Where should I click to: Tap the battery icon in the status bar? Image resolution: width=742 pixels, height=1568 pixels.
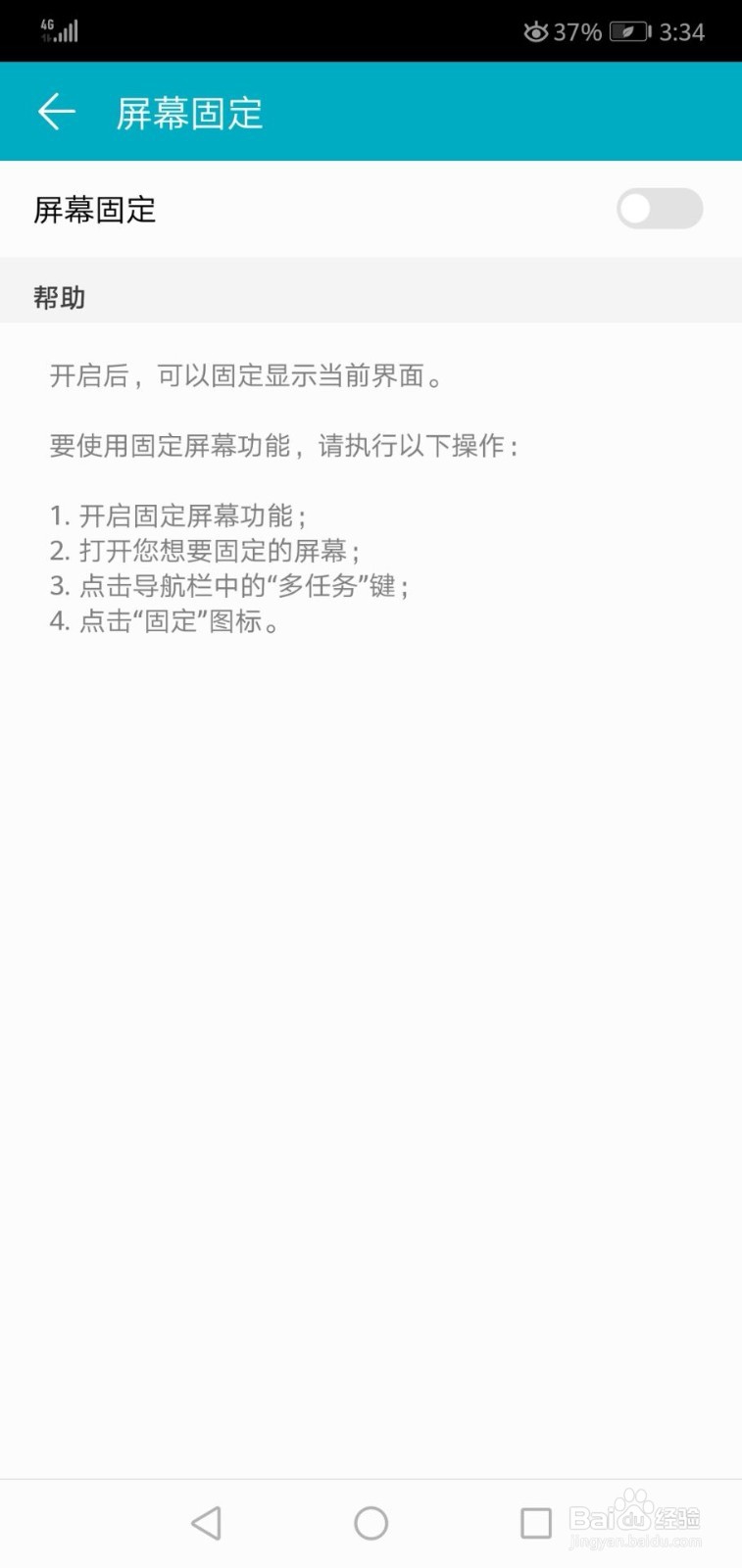631,30
